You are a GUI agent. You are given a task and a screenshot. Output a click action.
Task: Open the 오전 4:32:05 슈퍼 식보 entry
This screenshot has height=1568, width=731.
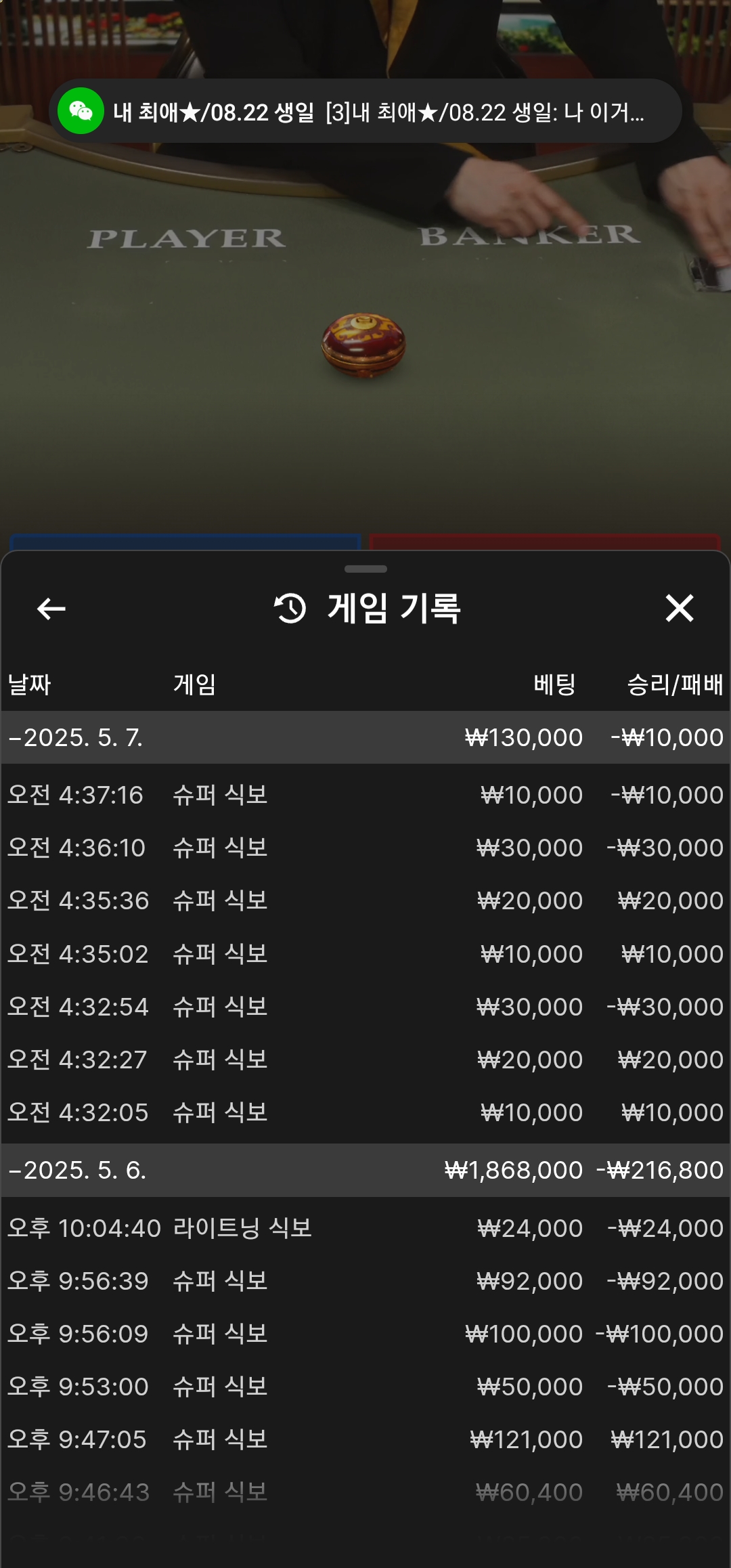(365, 1112)
